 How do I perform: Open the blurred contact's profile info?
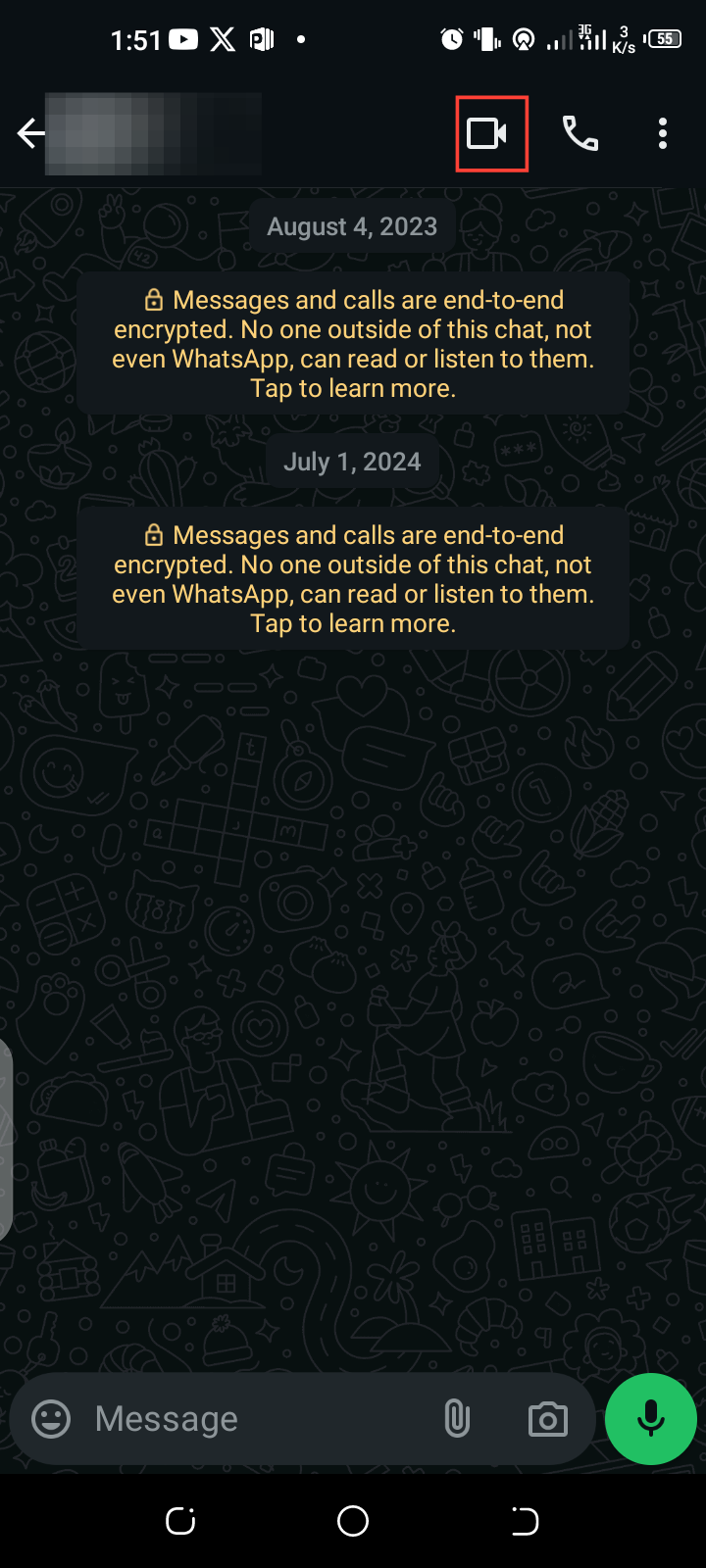(x=153, y=133)
